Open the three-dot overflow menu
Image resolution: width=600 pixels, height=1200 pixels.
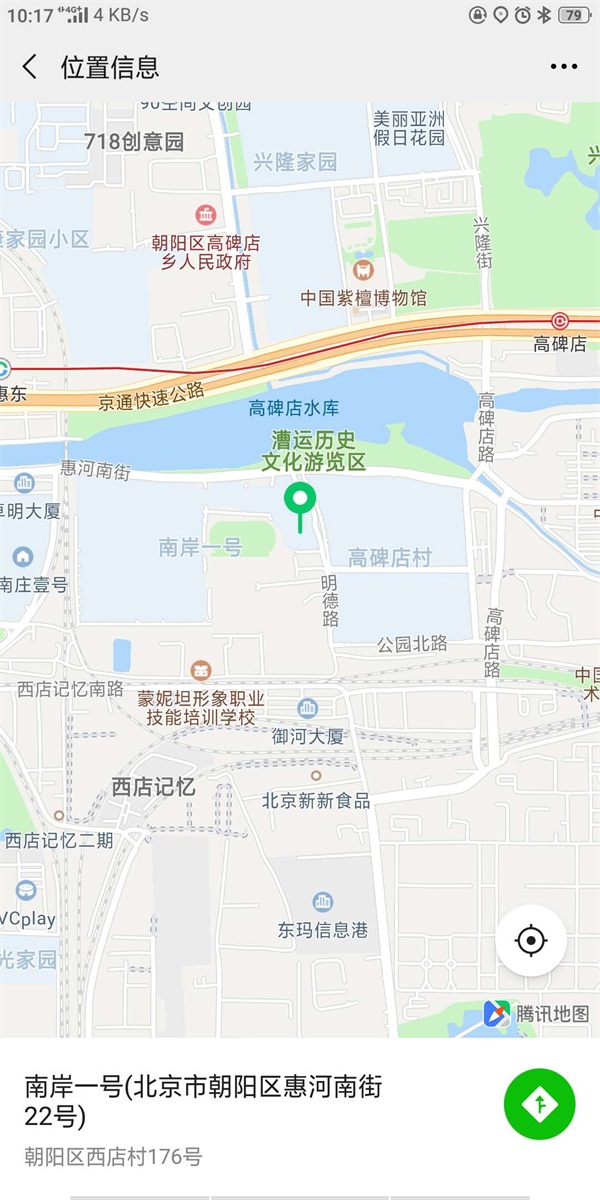(563, 67)
